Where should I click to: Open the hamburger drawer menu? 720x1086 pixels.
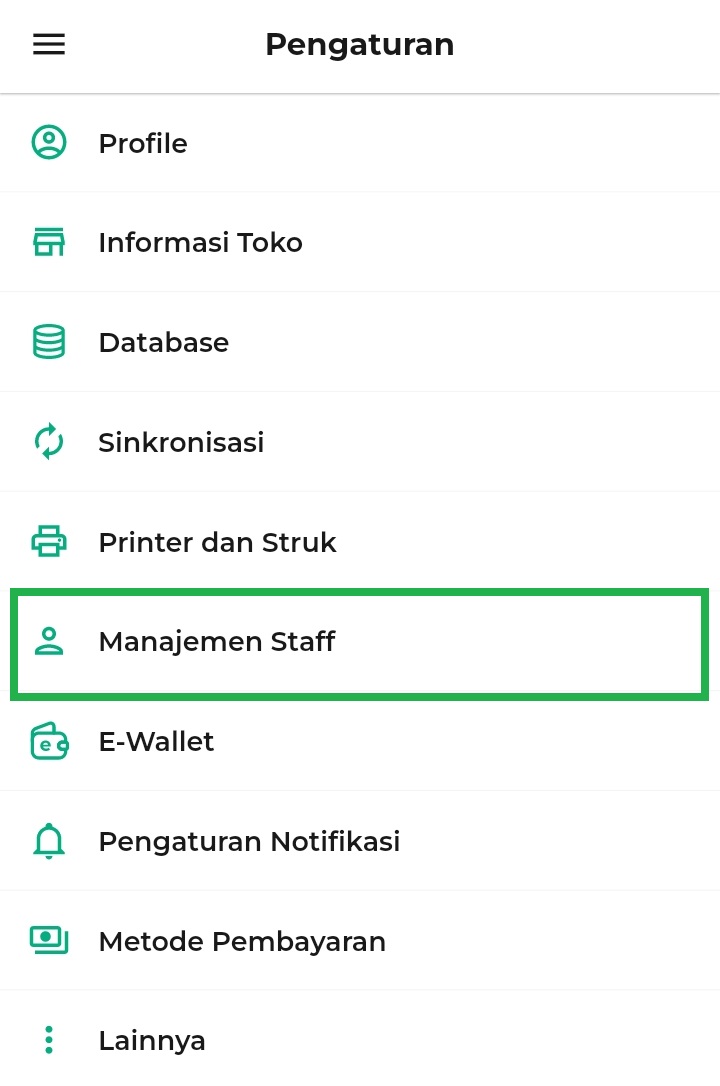pos(49,44)
